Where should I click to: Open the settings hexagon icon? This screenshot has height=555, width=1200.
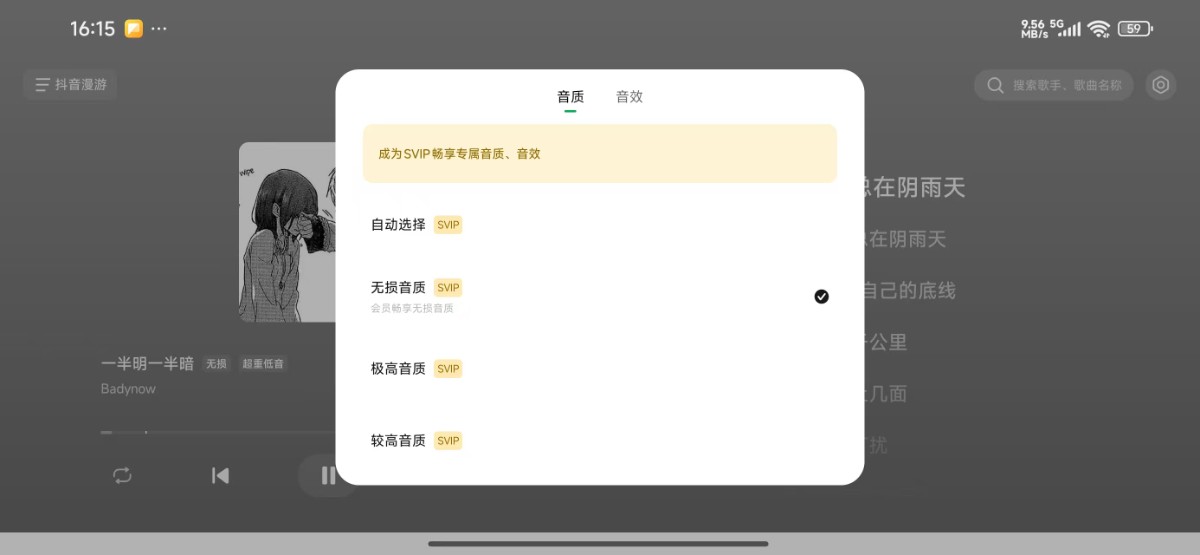point(1161,85)
